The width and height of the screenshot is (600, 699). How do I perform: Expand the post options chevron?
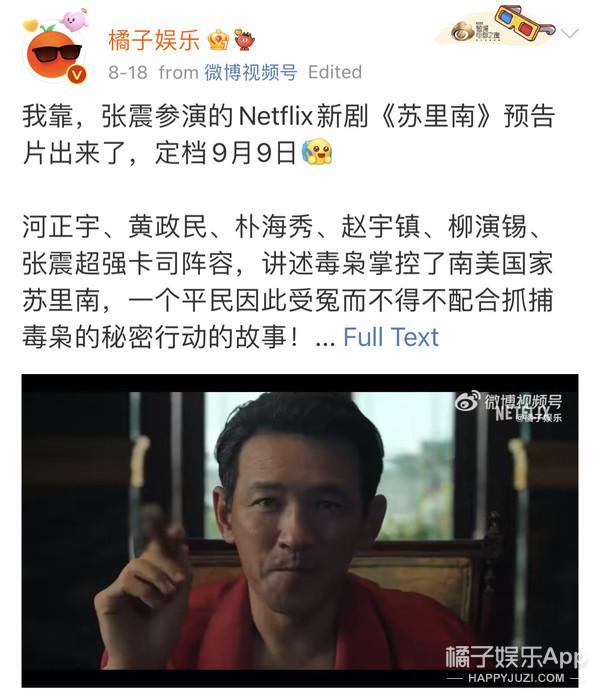click(570, 33)
